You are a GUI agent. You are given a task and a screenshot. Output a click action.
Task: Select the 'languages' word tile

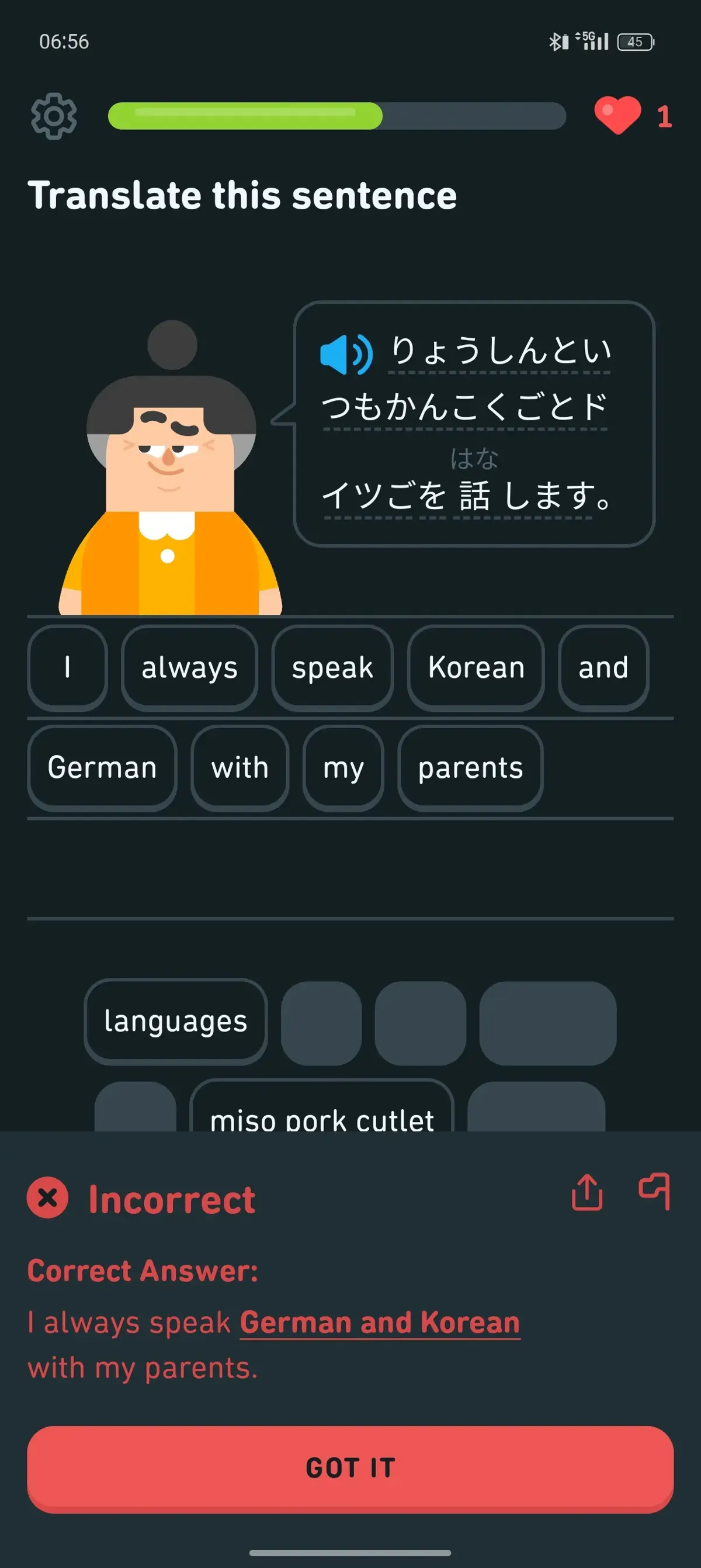(175, 1022)
